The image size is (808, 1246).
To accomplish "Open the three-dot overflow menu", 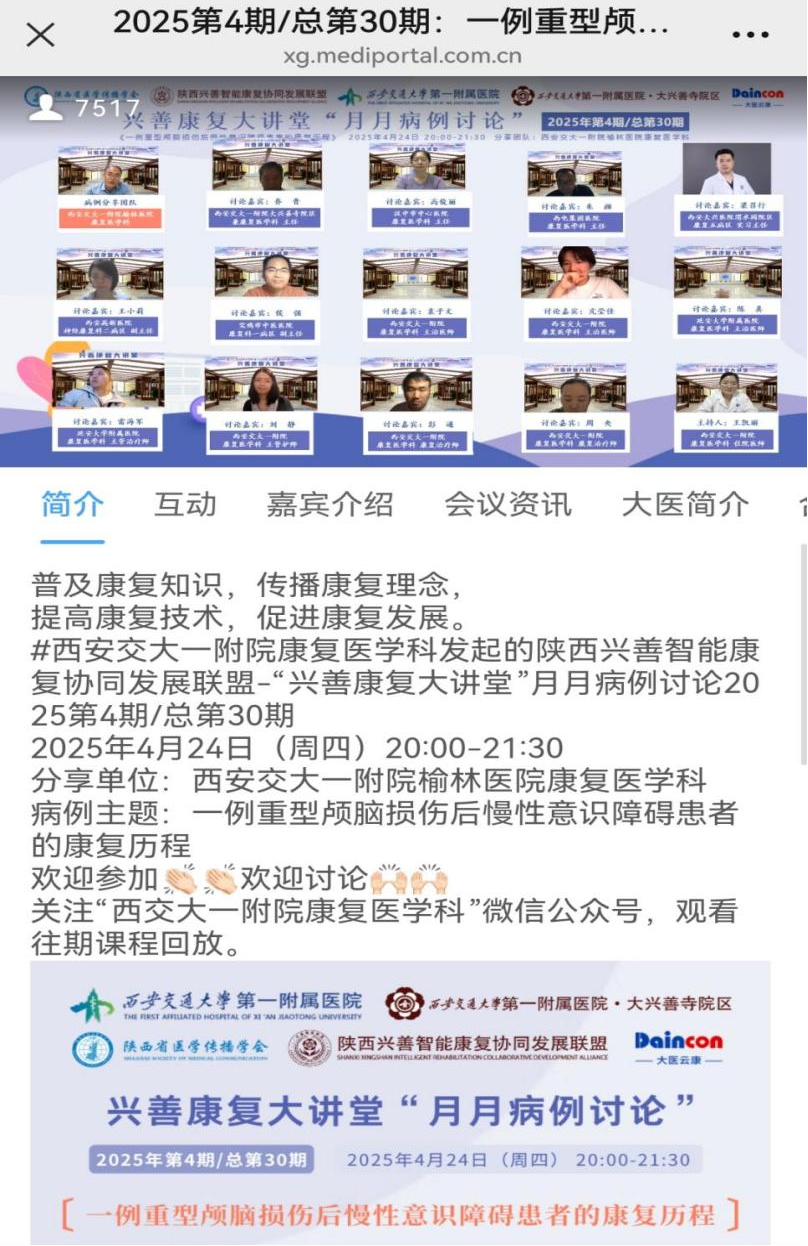I will pyautogui.click(x=751, y=35).
